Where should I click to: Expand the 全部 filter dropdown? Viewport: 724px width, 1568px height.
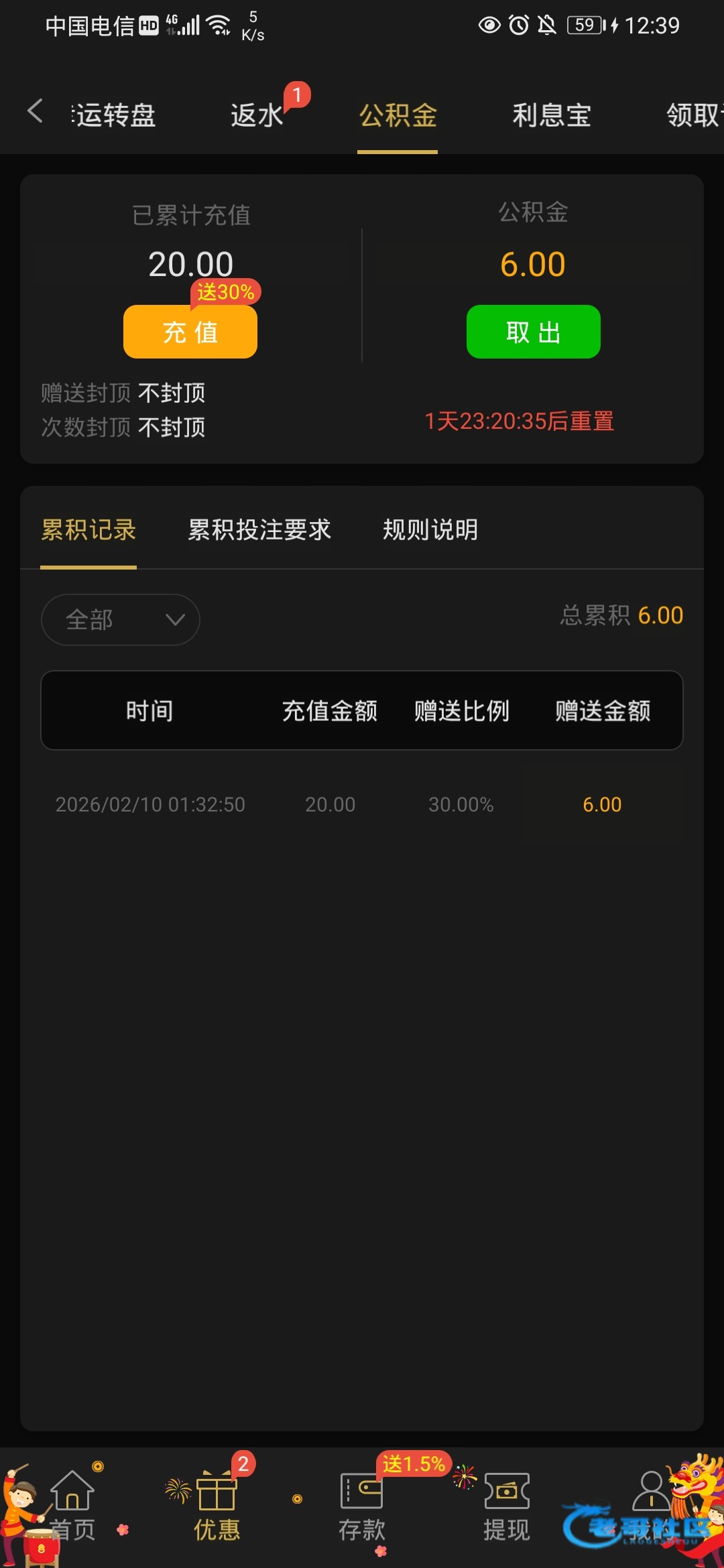121,620
